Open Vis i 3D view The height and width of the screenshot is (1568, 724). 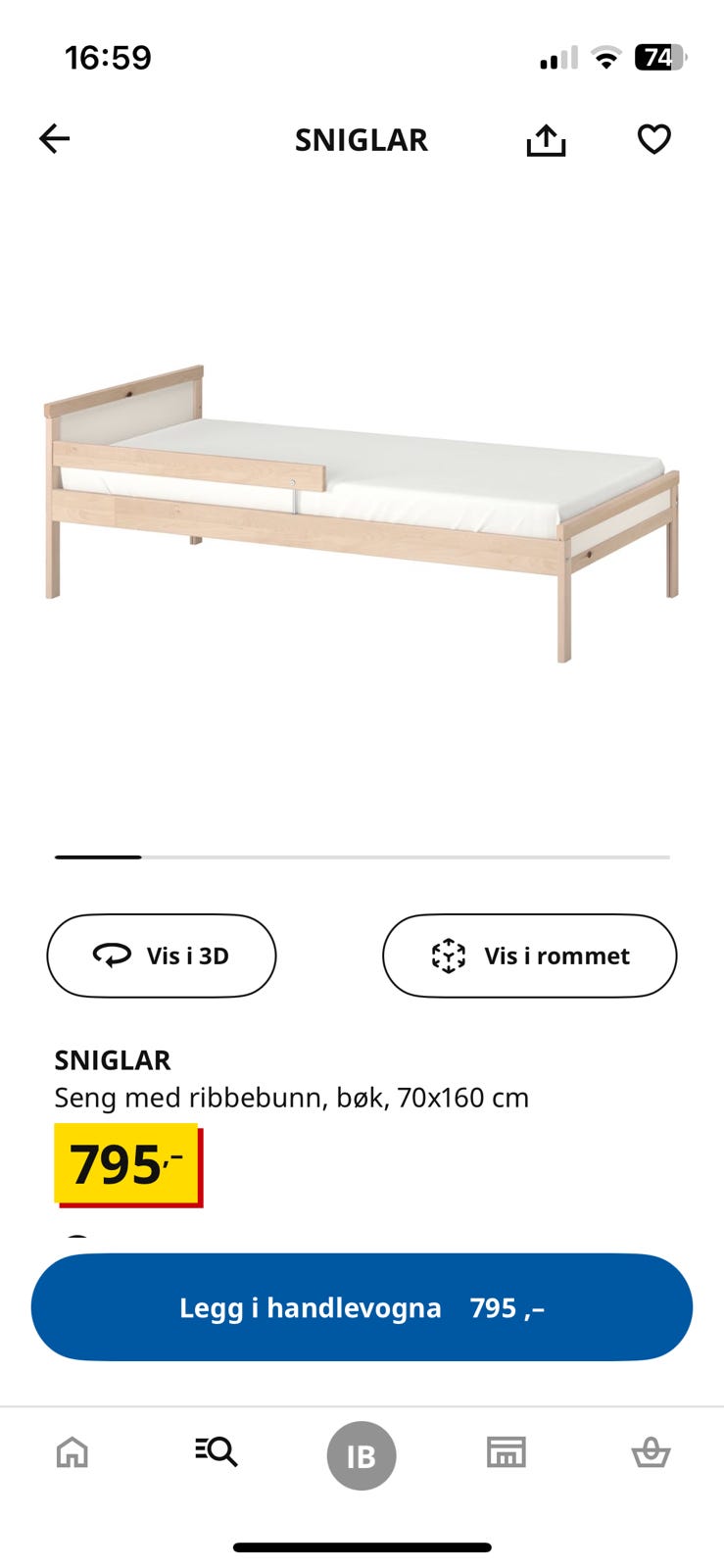(x=162, y=955)
